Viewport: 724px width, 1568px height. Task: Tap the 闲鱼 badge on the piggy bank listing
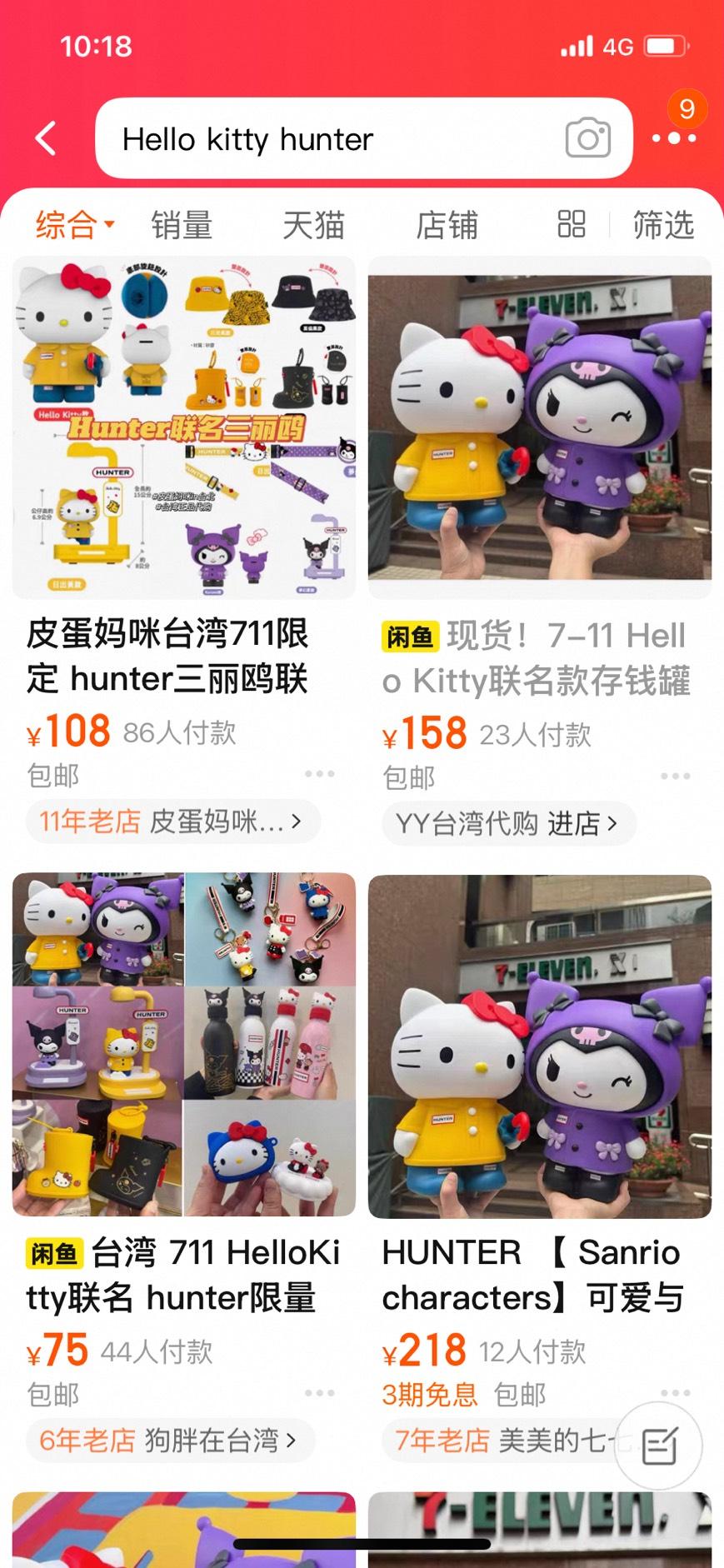coord(411,637)
